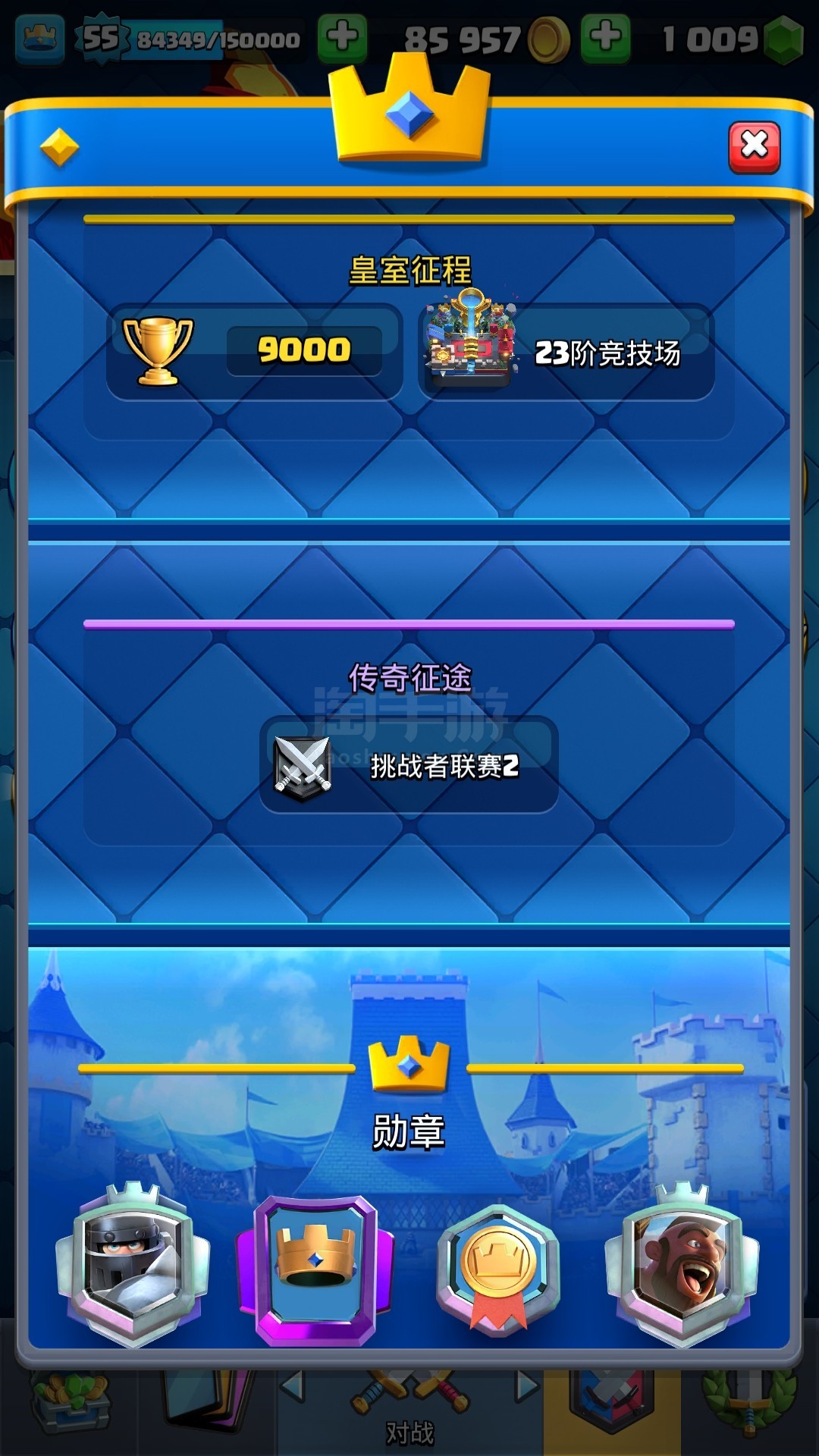Select the gold medal ribbon badge

tap(498, 1266)
